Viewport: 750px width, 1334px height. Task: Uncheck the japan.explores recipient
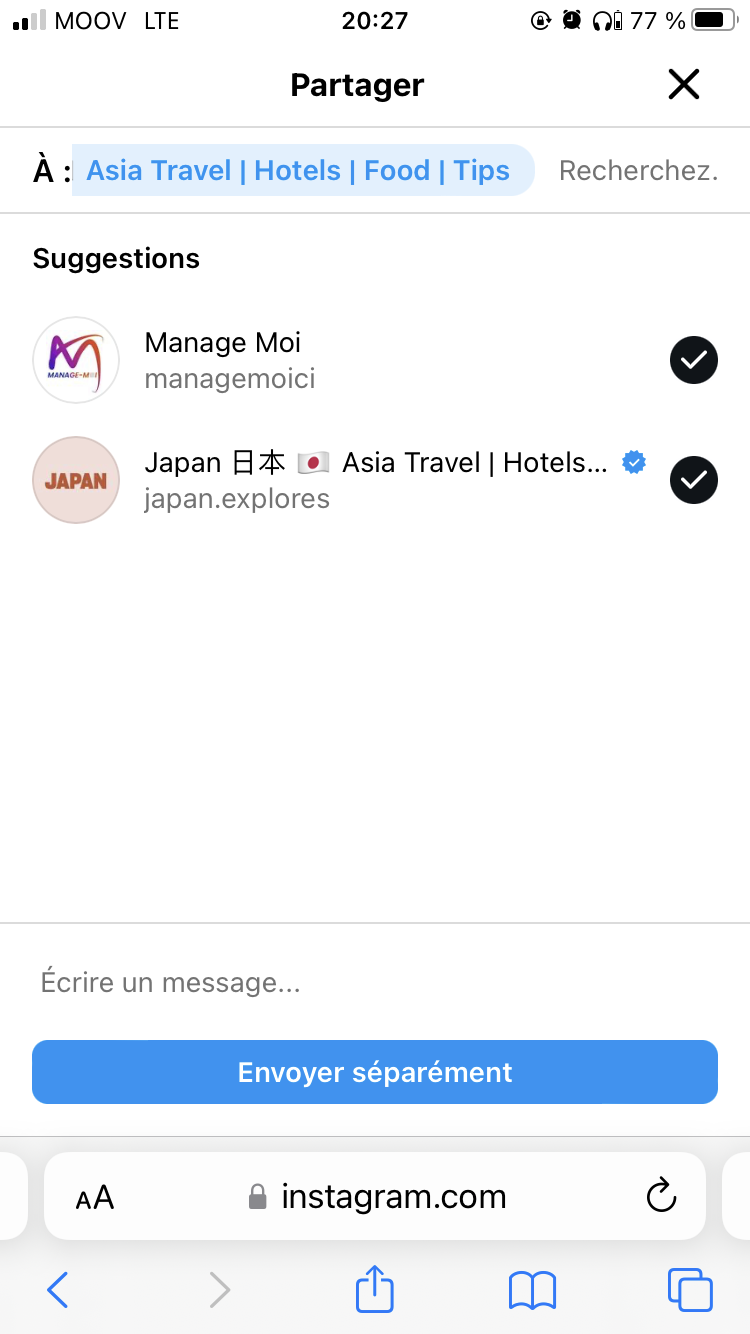point(693,480)
